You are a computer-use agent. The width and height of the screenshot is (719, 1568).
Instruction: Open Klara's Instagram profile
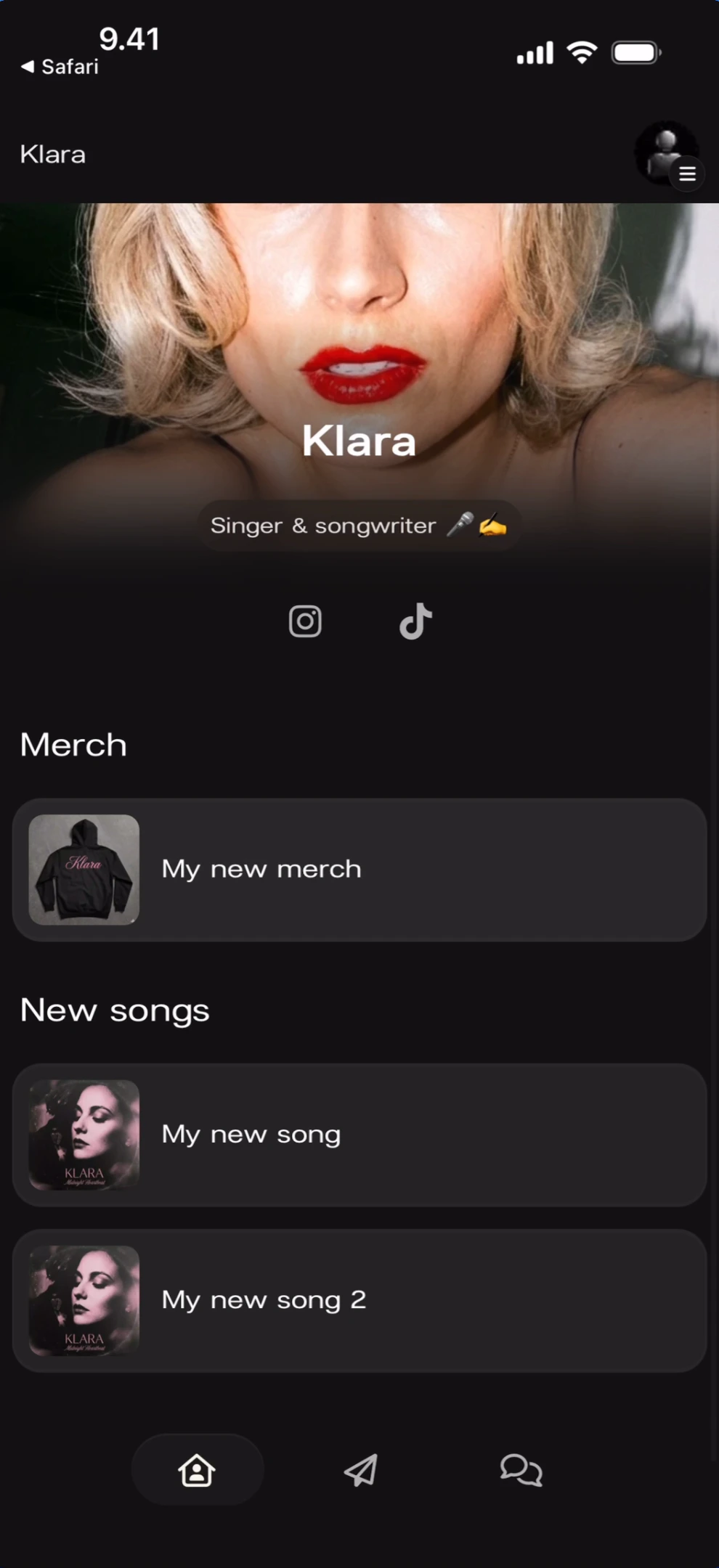pos(305,621)
